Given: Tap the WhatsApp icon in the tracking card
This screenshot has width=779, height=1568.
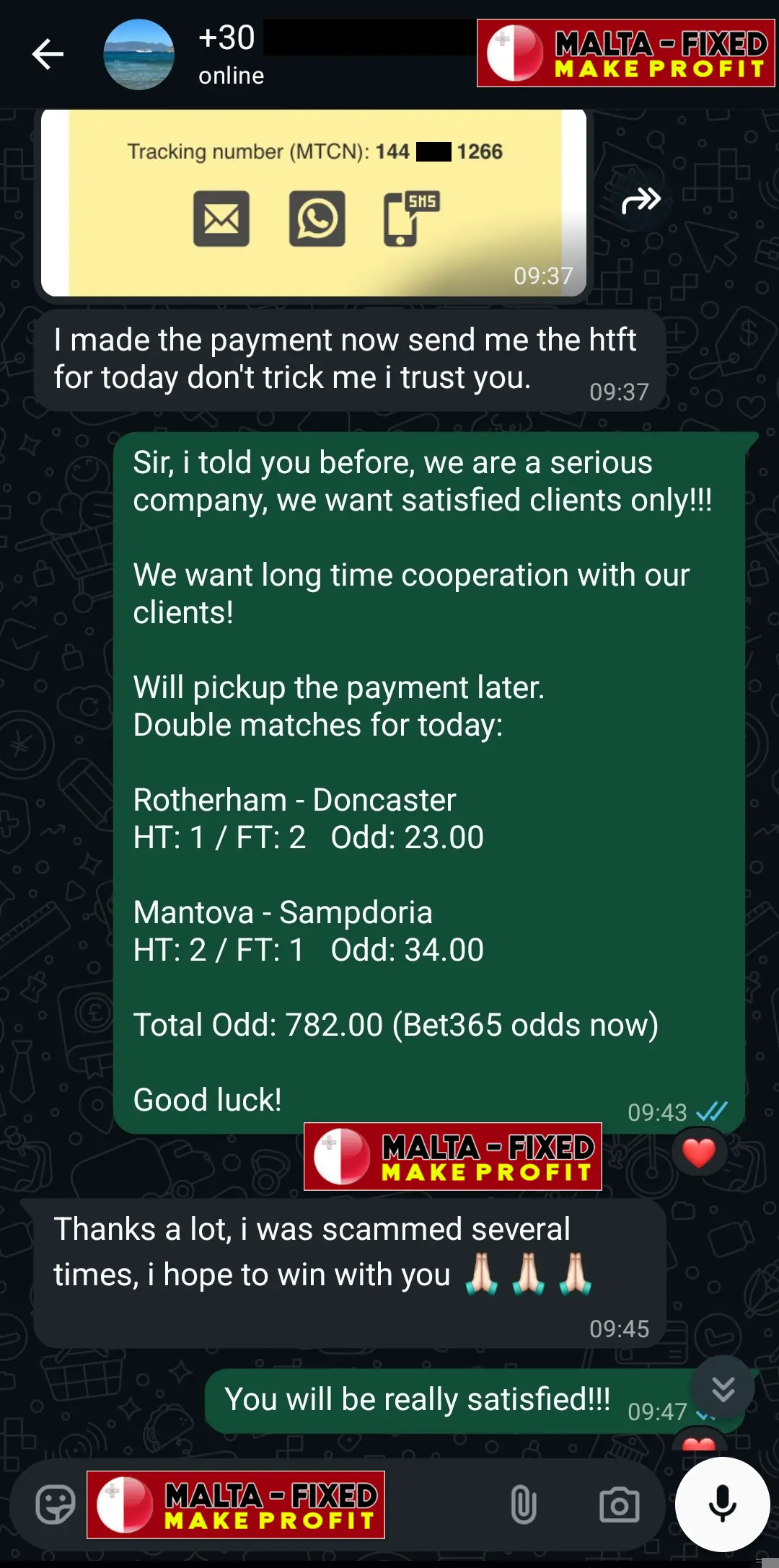Looking at the screenshot, I should coord(315,219).
